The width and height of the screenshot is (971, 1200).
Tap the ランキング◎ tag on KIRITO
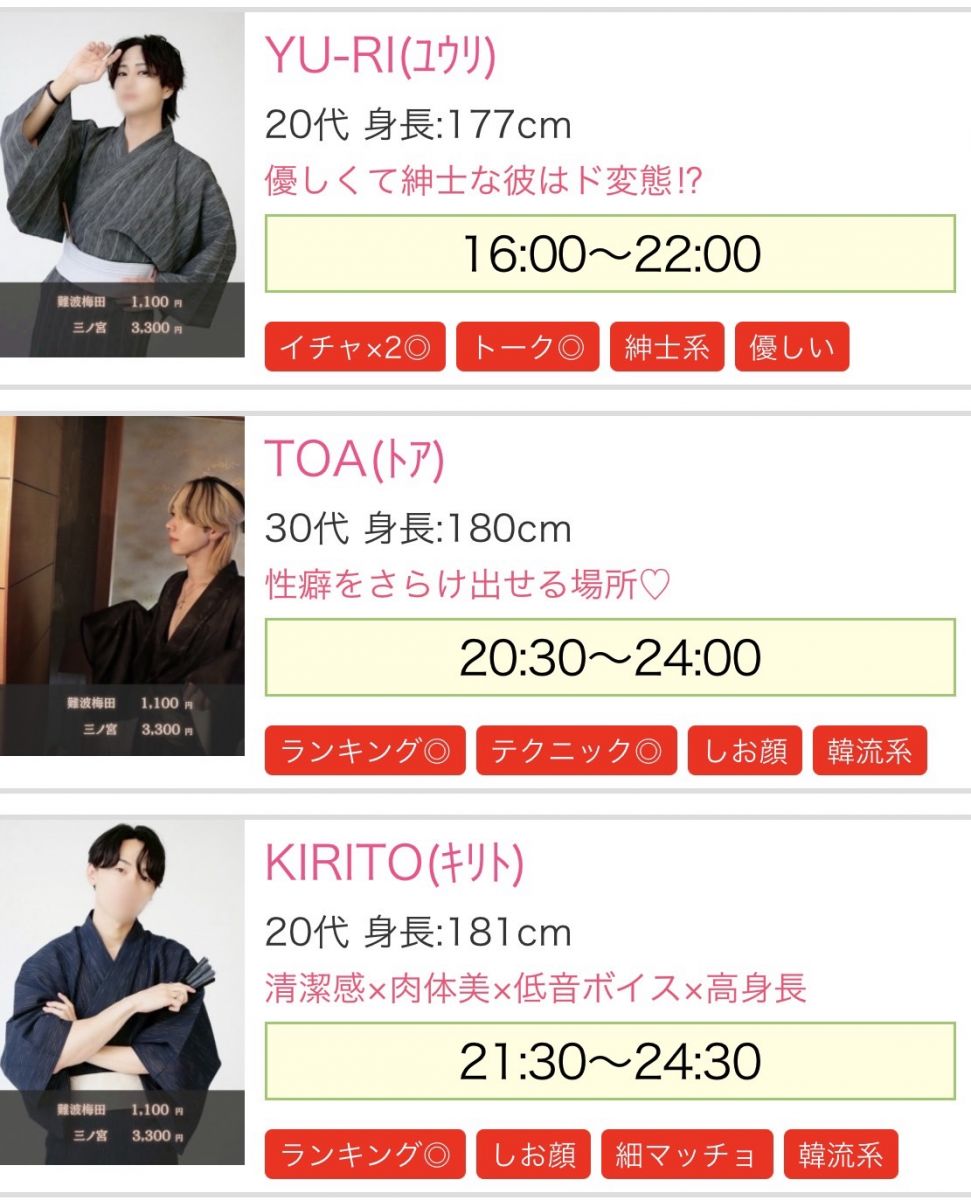pos(365,1155)
